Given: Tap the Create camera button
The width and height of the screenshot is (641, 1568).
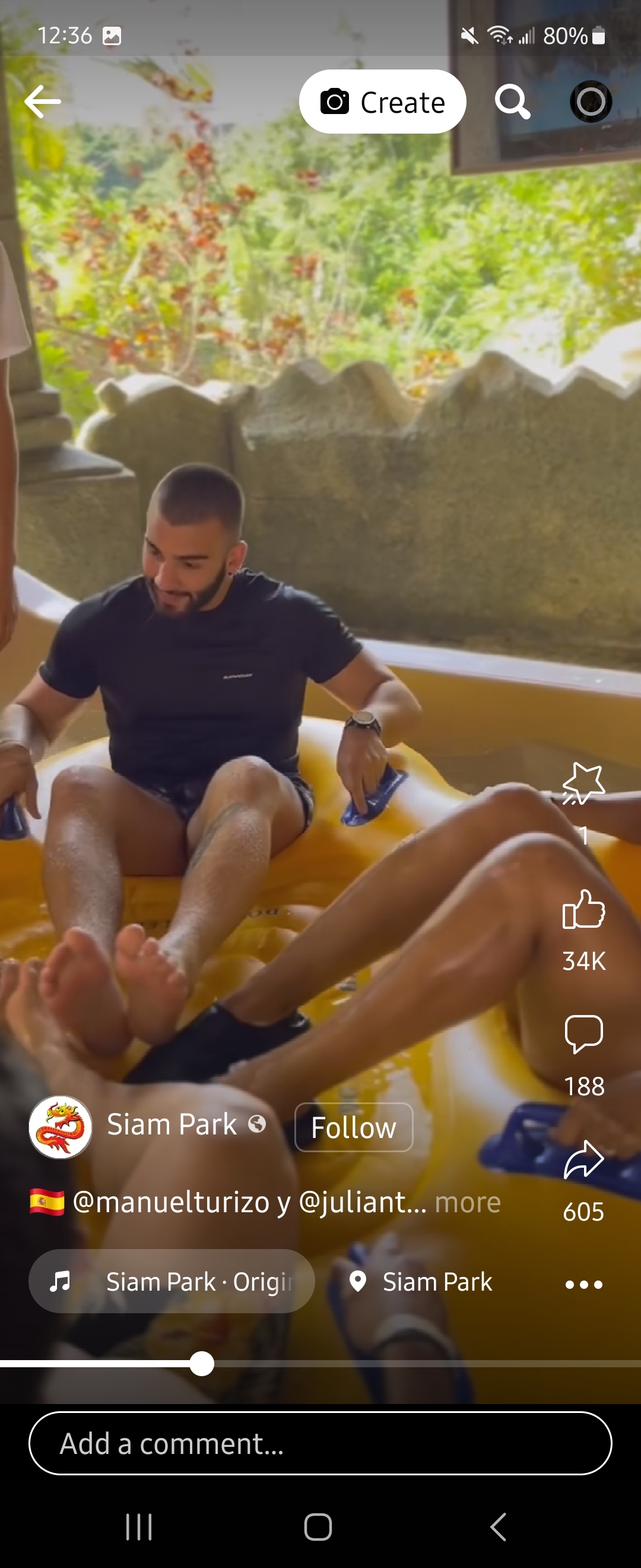Looking at the screenshot, I should point(382,102).
